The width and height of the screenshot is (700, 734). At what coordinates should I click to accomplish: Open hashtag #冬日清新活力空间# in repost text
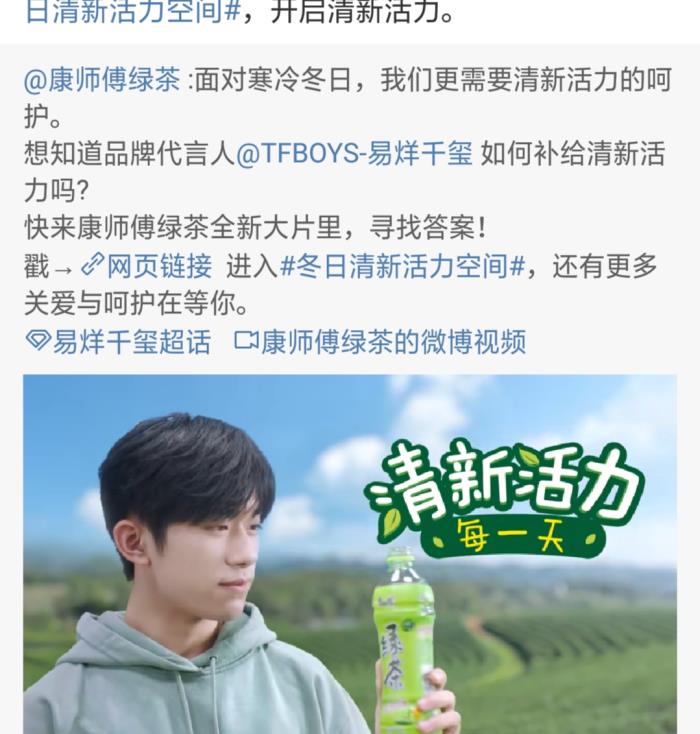(401, 266)
